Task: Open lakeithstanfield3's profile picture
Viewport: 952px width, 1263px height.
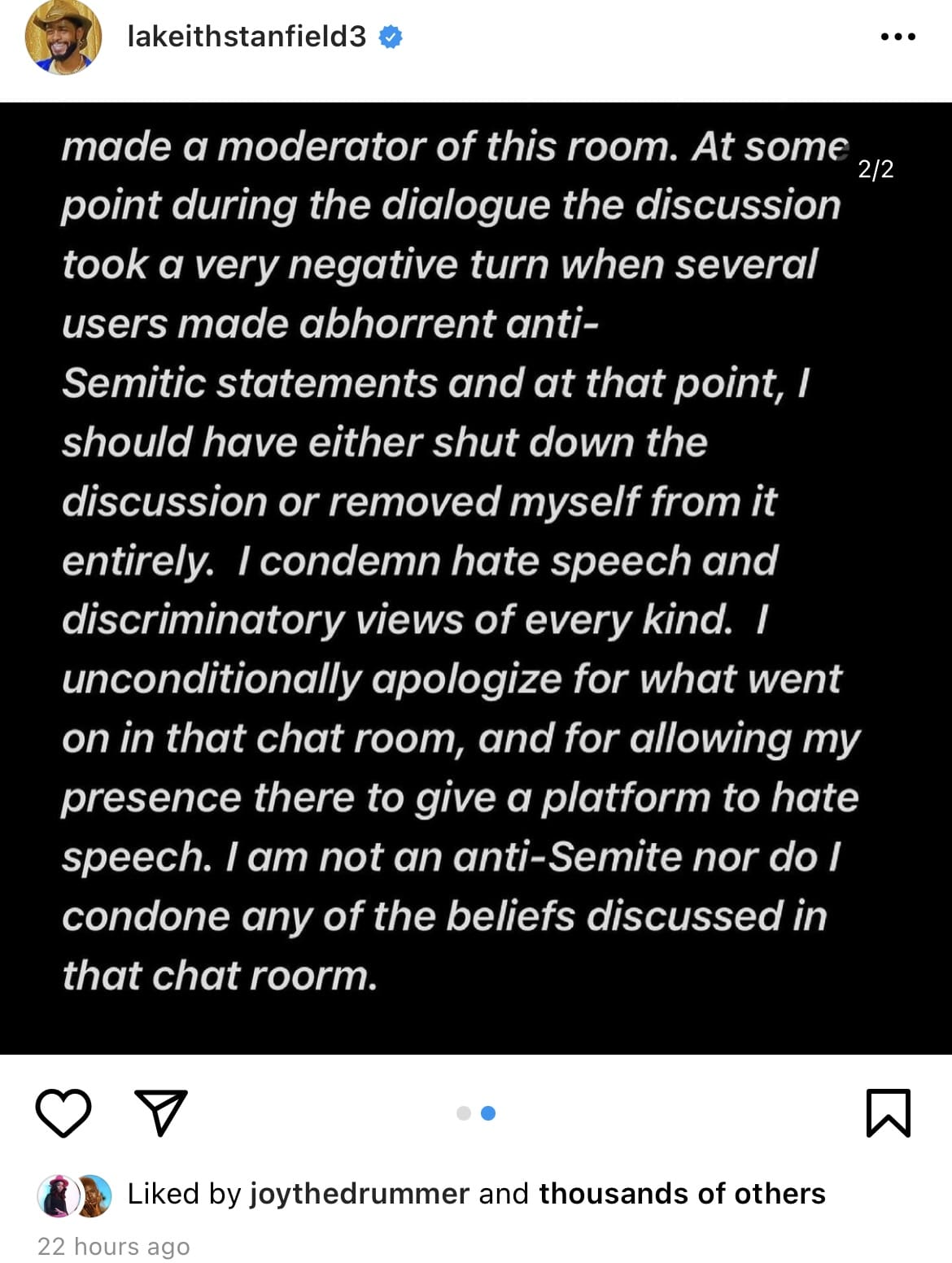Action: click(x=63, y=37)
